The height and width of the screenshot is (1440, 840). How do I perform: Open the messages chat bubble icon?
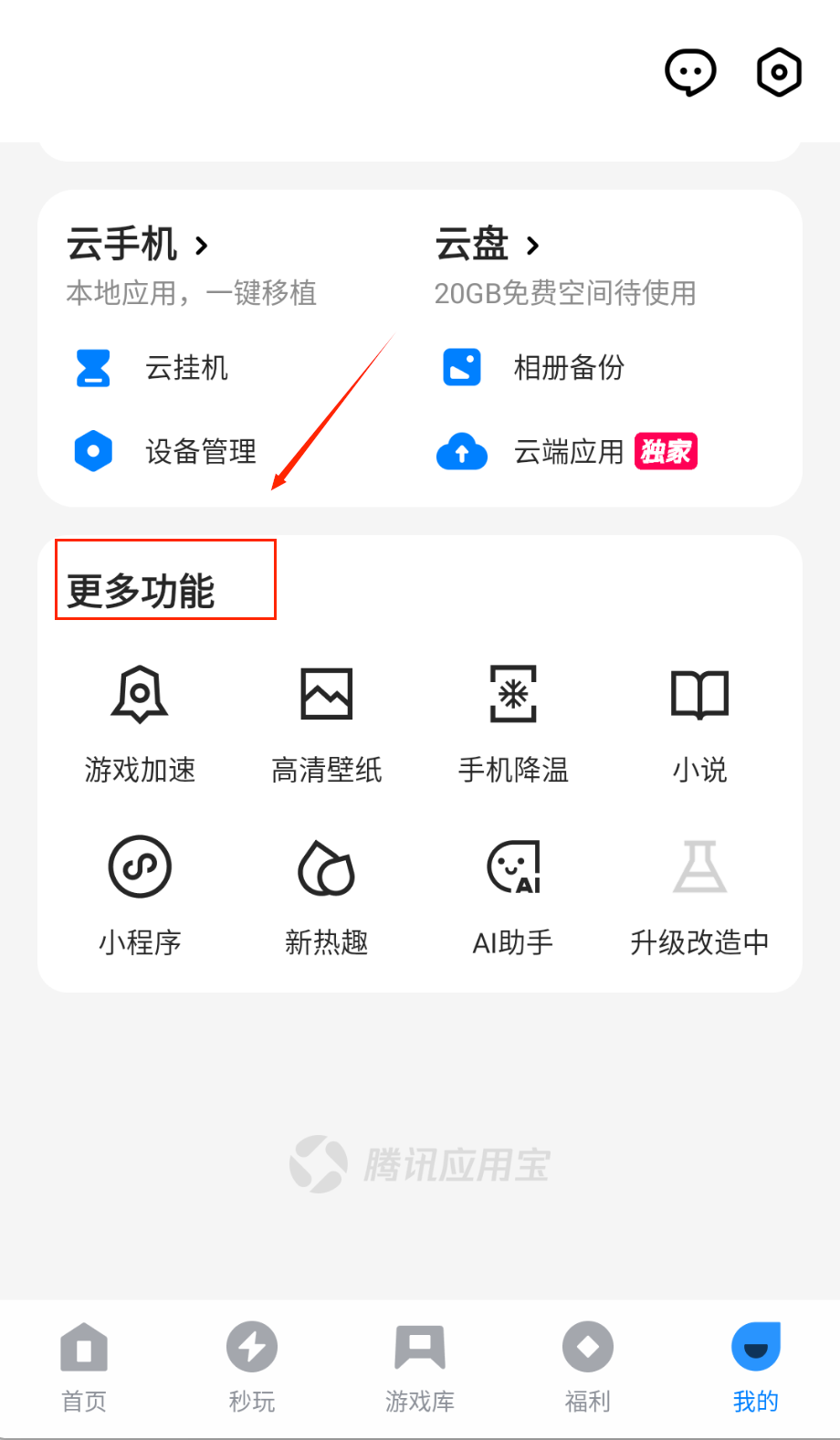[x=690, y=72]
